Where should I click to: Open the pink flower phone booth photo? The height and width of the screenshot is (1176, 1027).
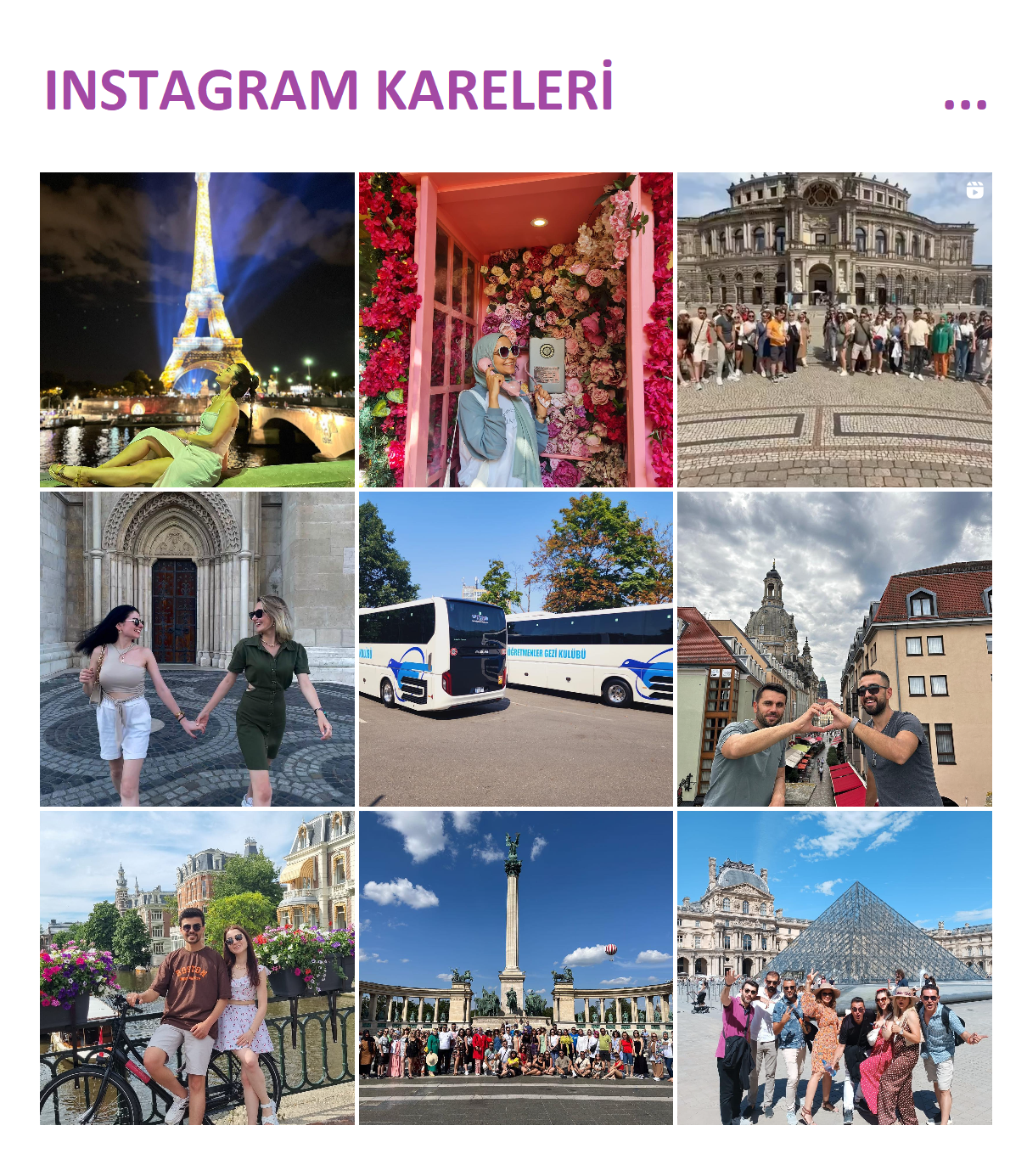point(515,329)
